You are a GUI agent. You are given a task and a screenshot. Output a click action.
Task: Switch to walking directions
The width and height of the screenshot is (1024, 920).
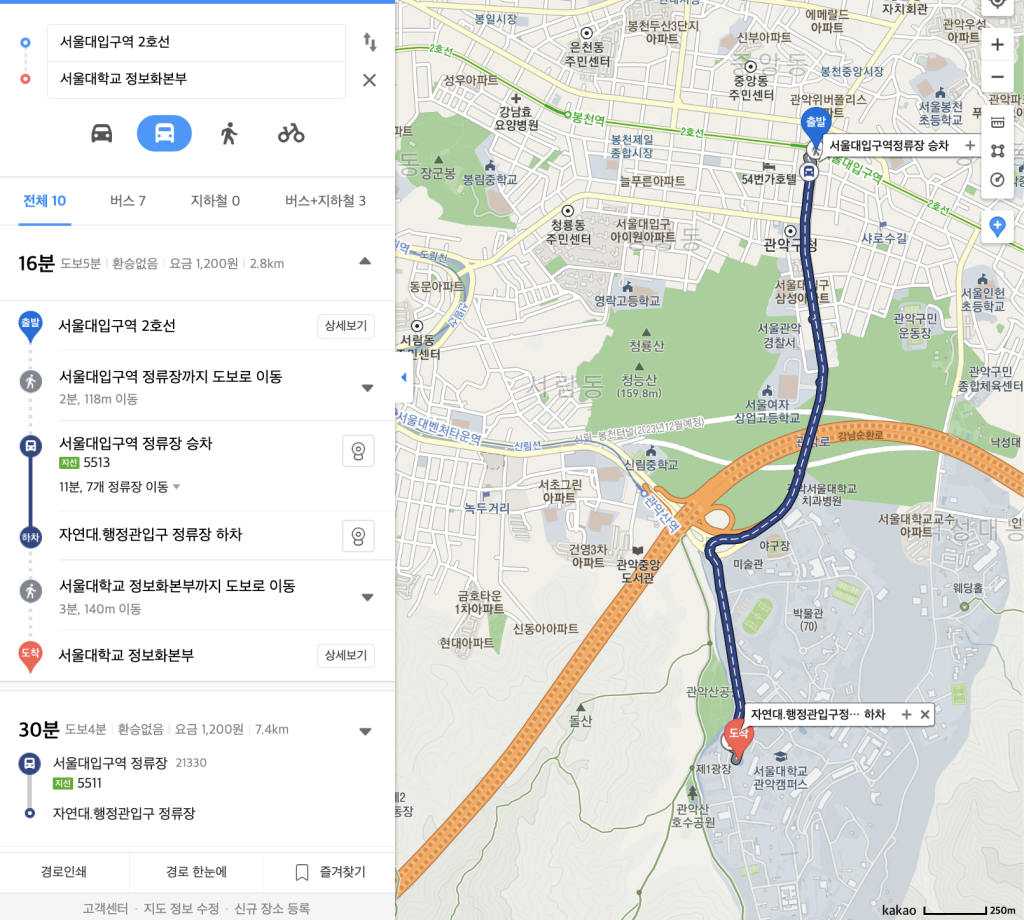[229, 133]
